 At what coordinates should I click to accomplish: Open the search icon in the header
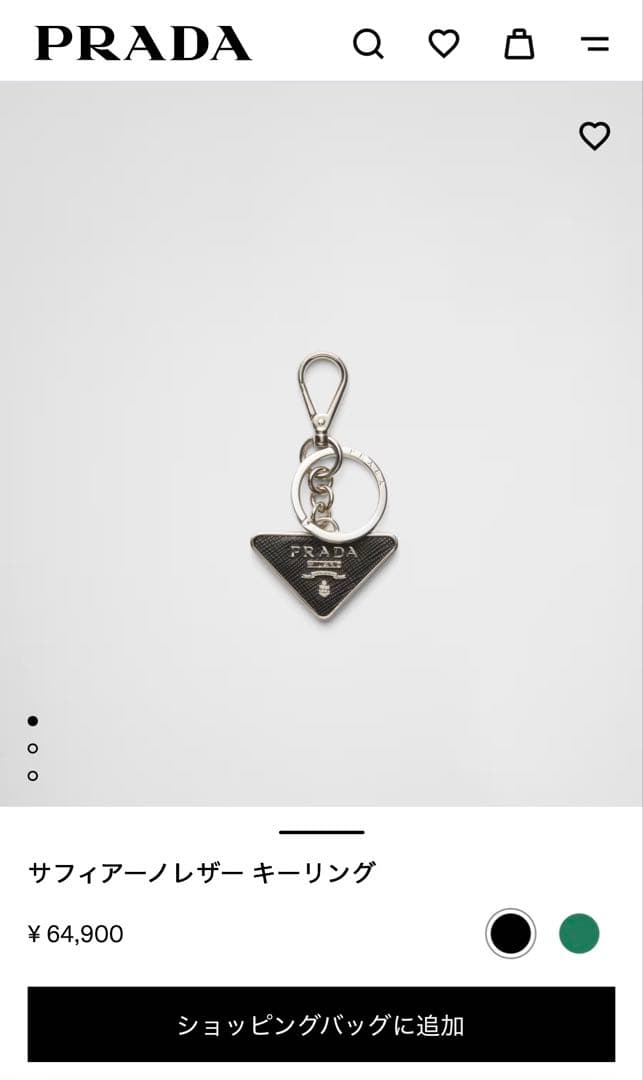[368, 44]
